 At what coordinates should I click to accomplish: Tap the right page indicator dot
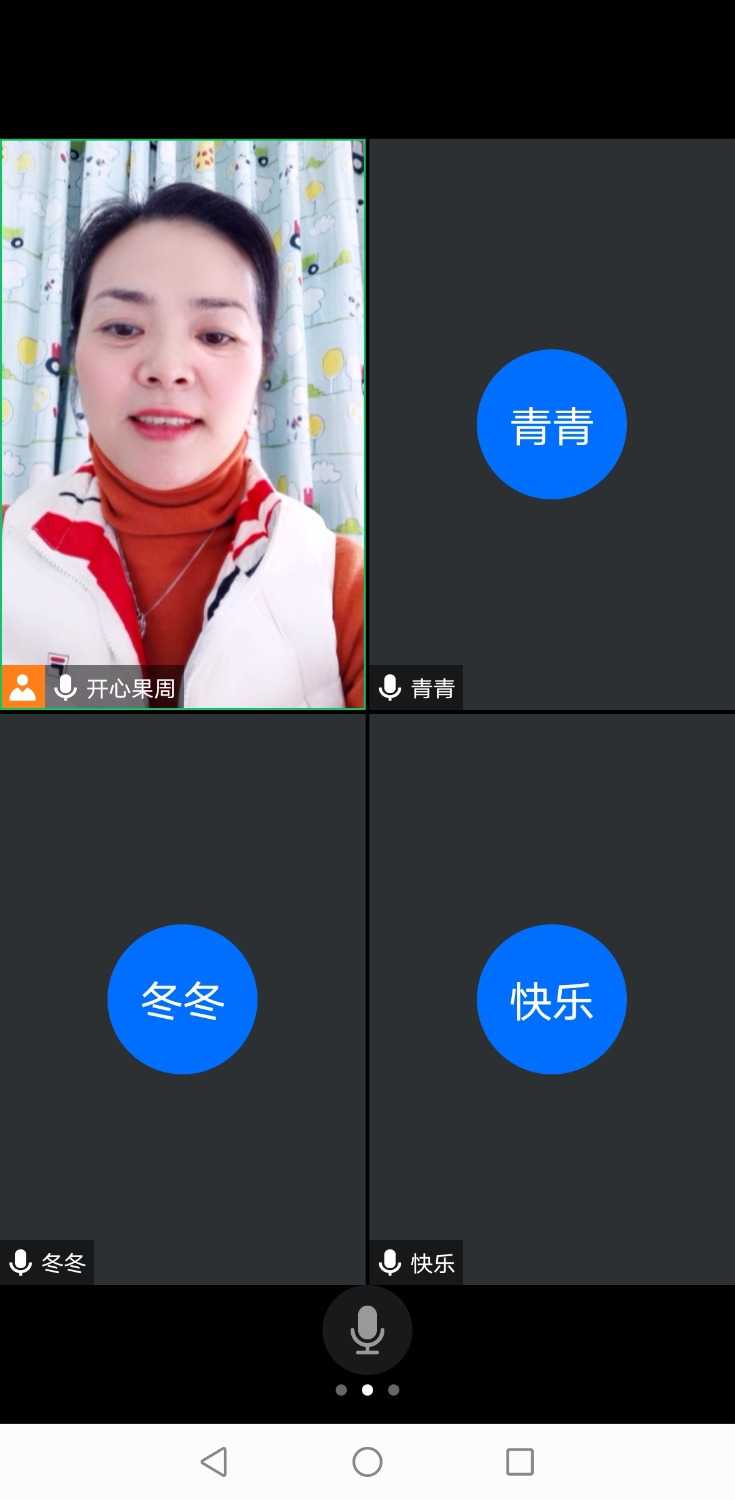(x=393, y=1389)
